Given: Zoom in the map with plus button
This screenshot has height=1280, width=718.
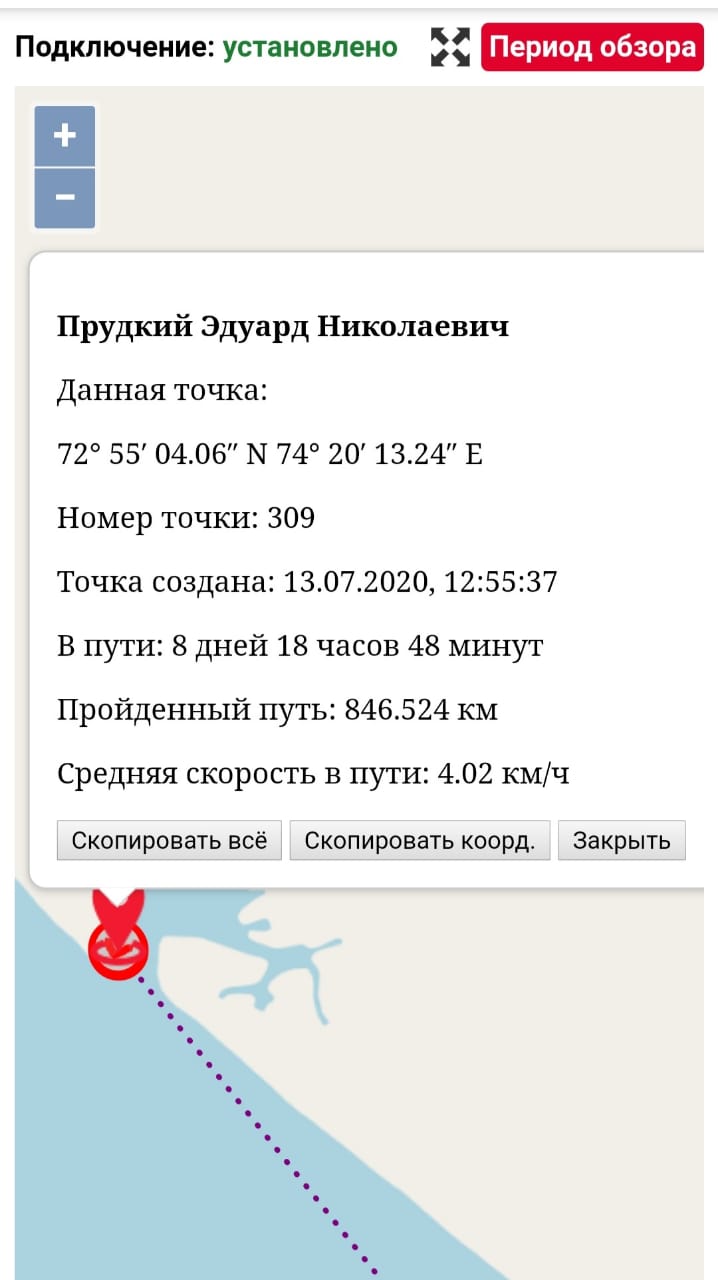Looking at the screenshot, I should pyautogui.click(x=65, y=136).
